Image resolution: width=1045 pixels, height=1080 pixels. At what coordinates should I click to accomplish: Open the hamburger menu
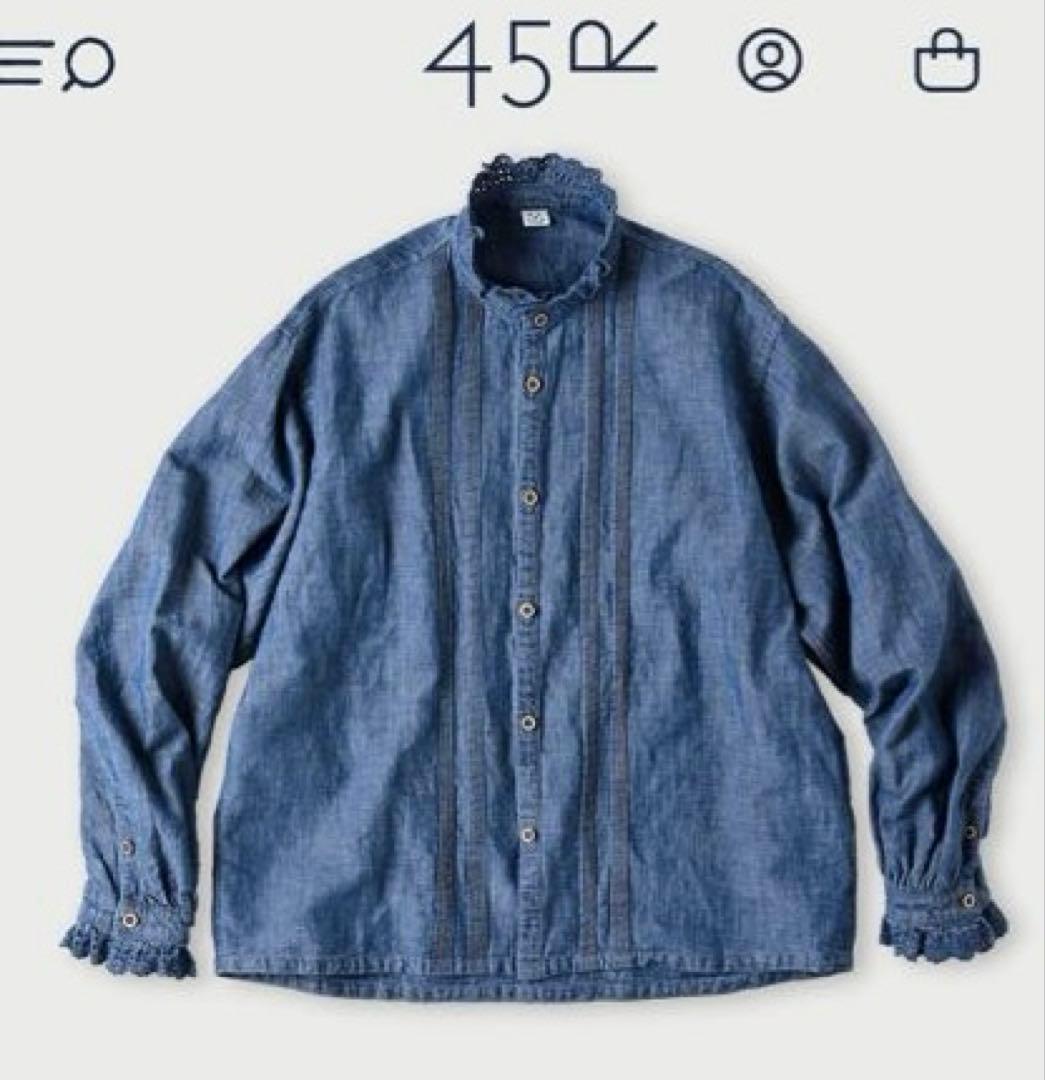(24, 62)
